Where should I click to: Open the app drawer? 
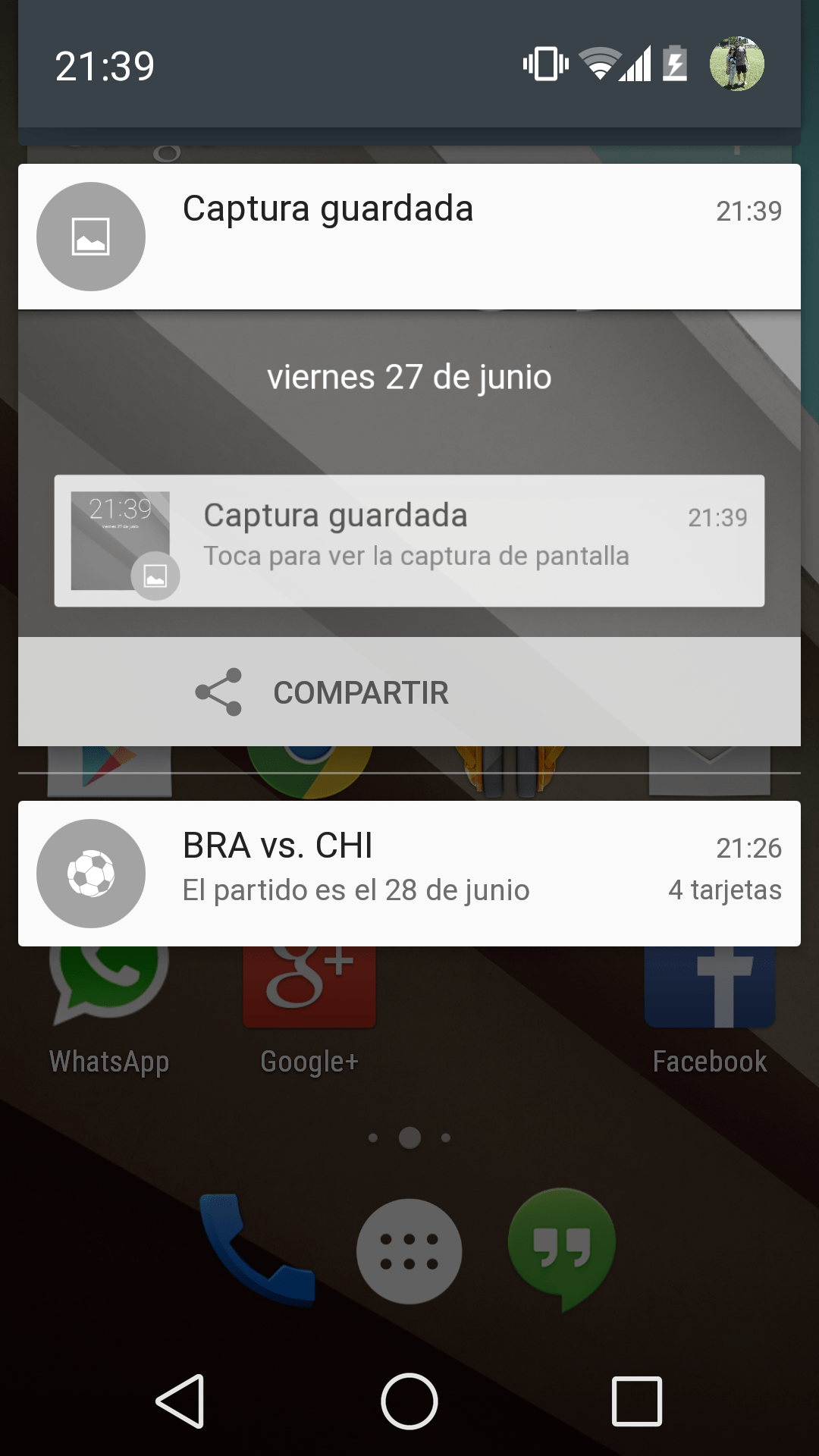click(409, 1251)
